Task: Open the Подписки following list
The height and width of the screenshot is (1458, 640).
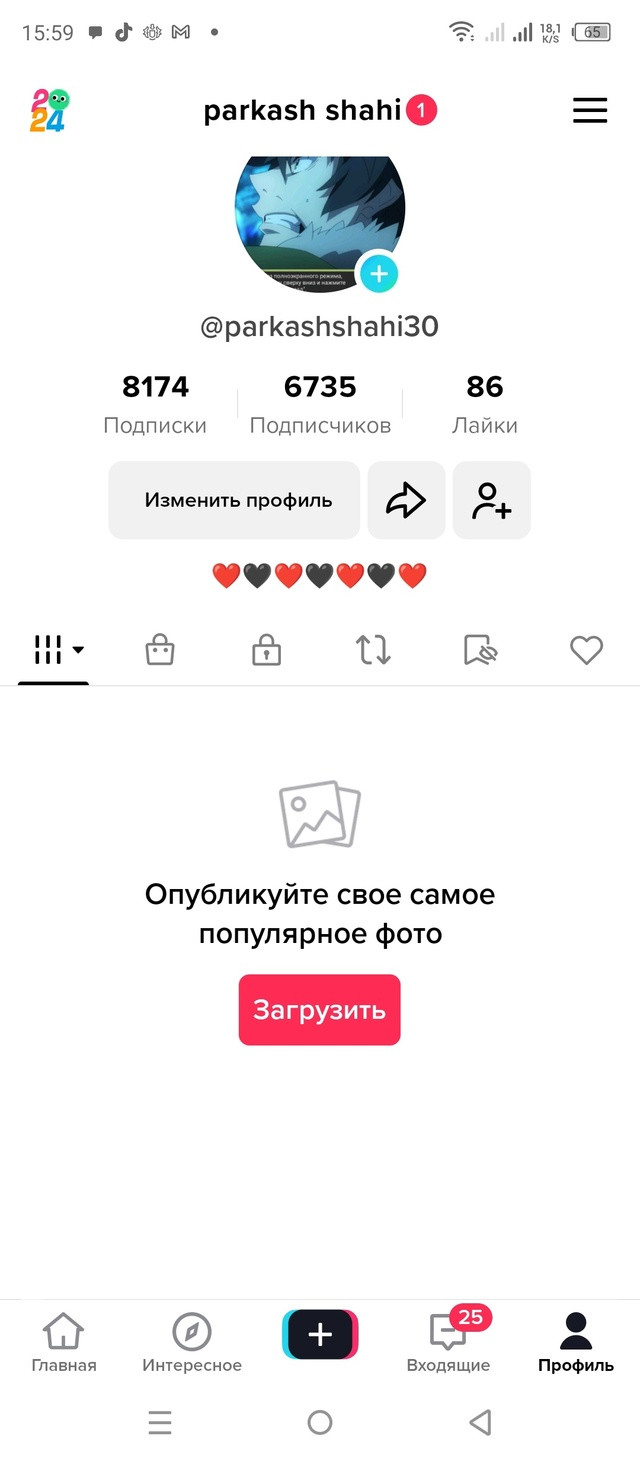Action: tap(155, 404)
